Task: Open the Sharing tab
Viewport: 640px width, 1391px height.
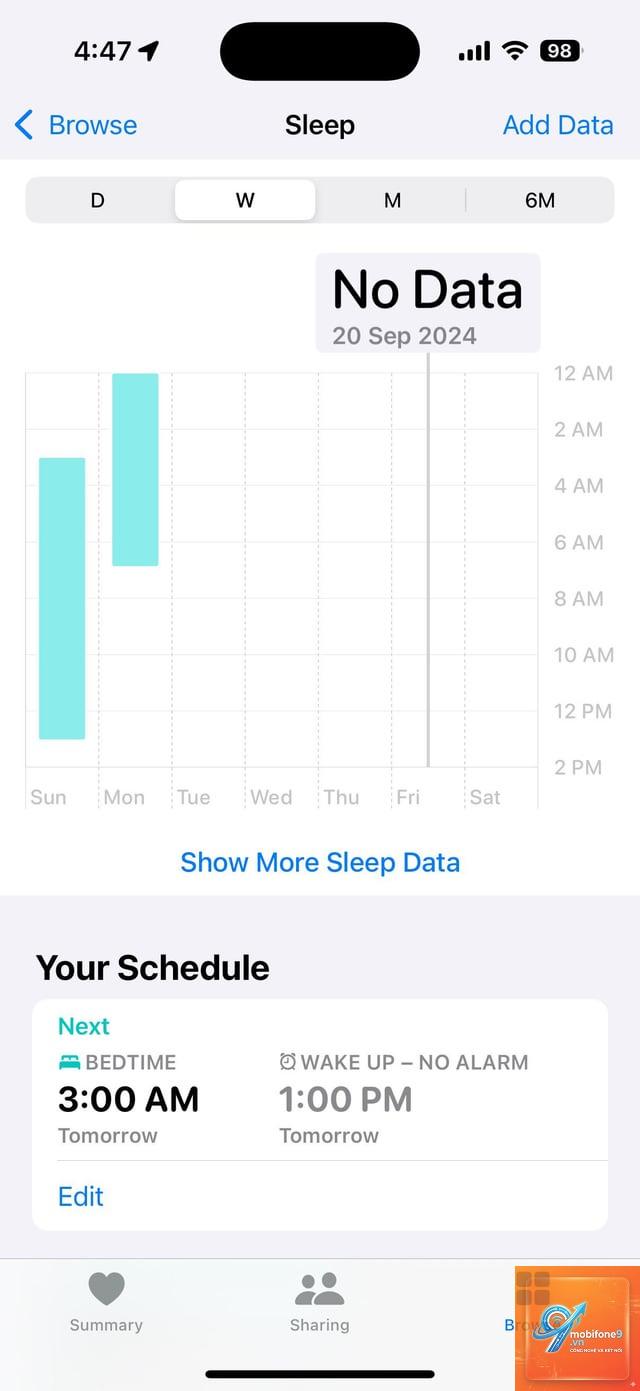Action: pos(320,1303)
